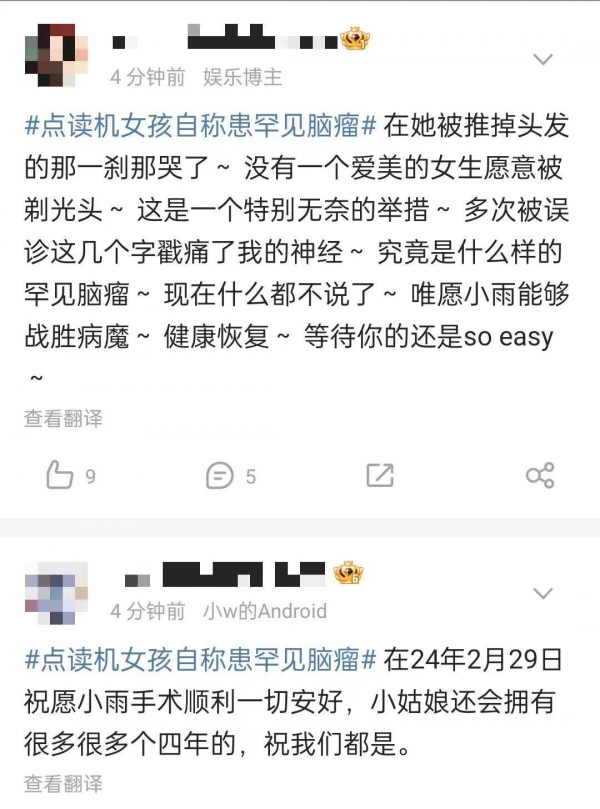
Task: Open the hashtag #点读机女孩自称患罕见脑瘤# in the 娱乐博主 post
Action: (x=200, y=126)
